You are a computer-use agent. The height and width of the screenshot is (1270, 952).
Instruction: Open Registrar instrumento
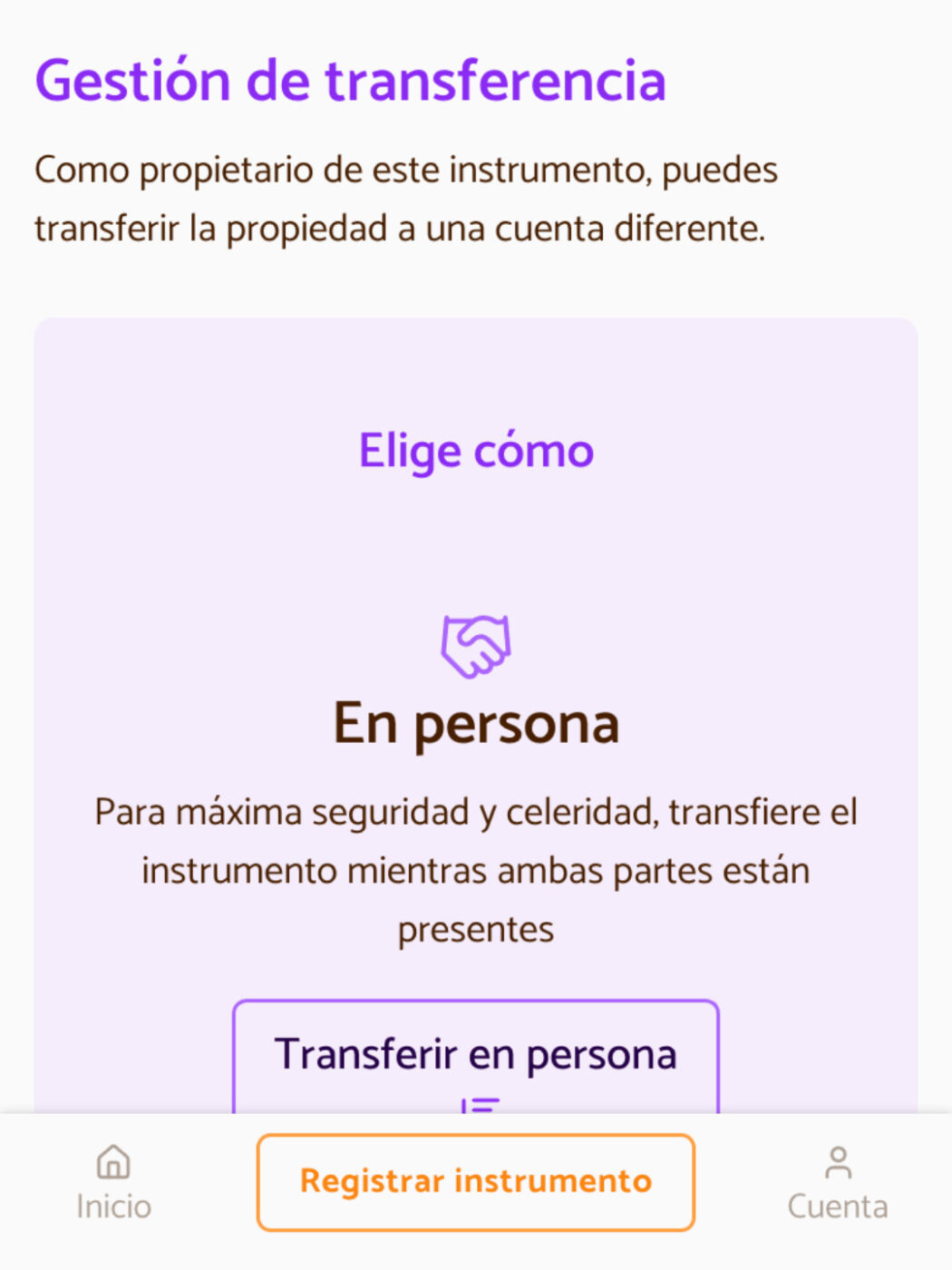point(475,1181)
